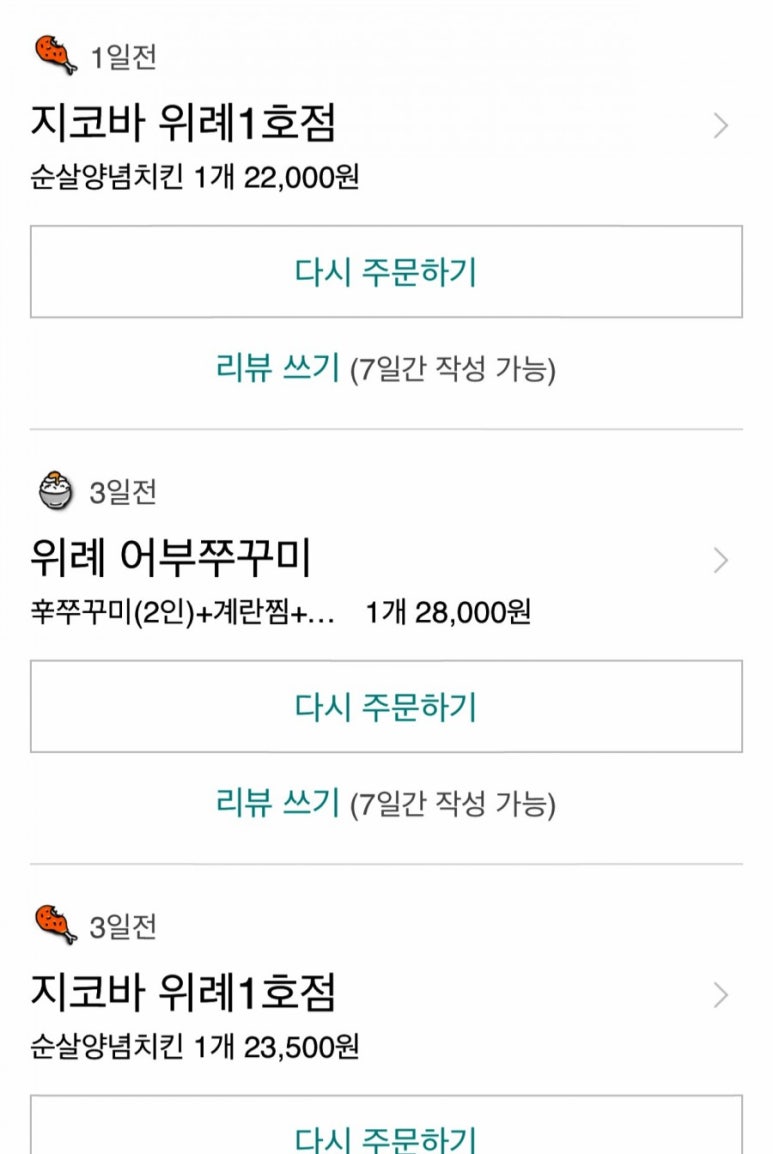
Task: Reorder the 22,000원 순살양념치킨 from 지코바
Action: (x=386, y=272)
